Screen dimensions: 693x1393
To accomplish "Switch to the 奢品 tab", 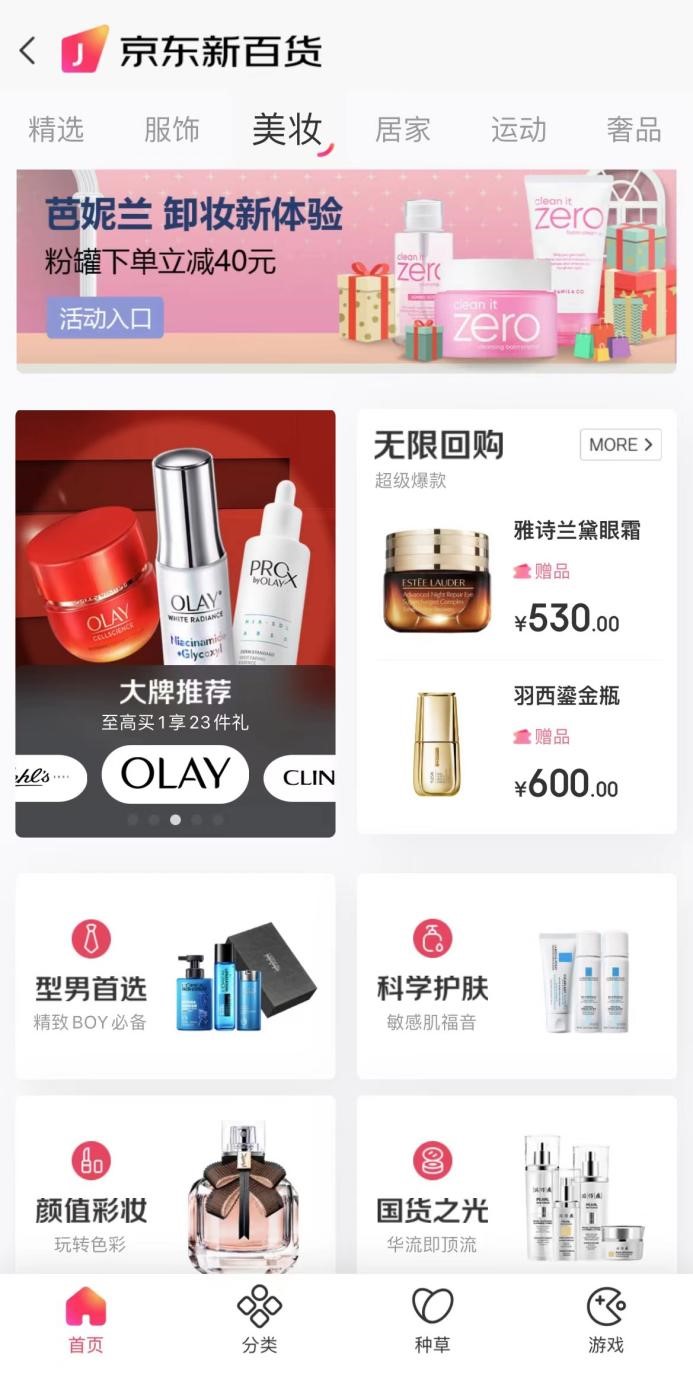I will tap(633, 130).
